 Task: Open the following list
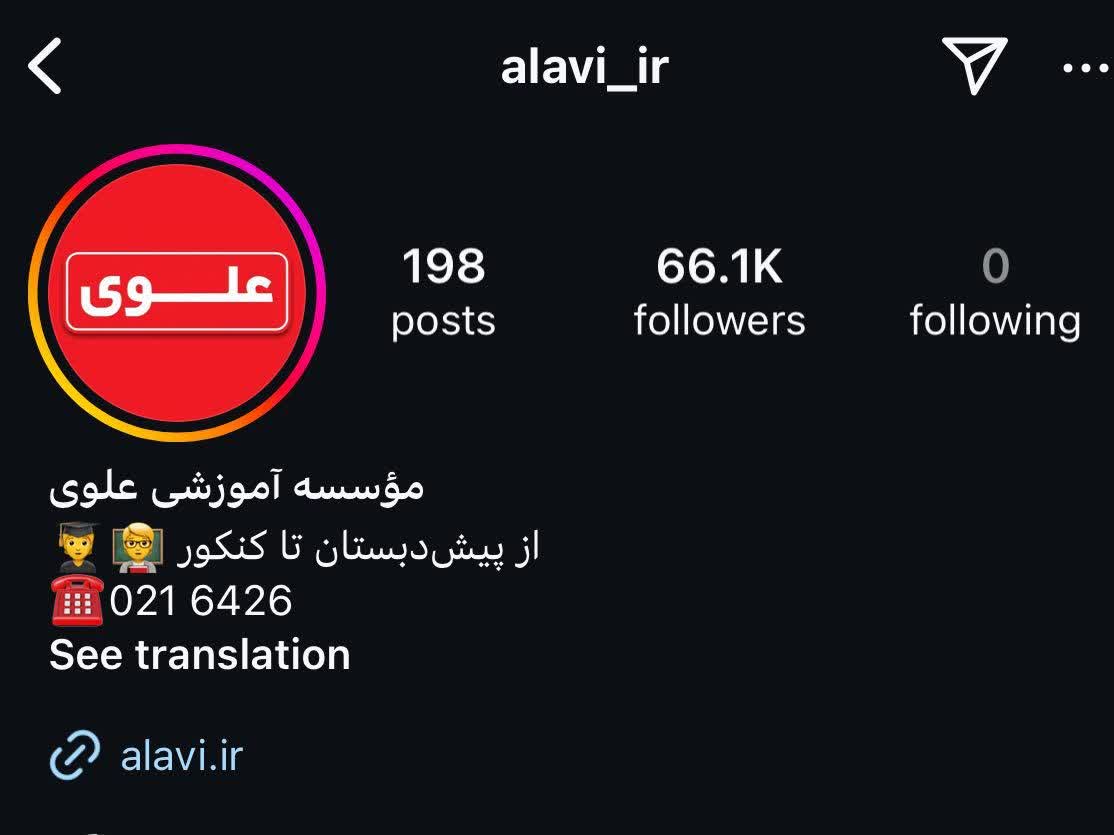click(x=994, y=292)
